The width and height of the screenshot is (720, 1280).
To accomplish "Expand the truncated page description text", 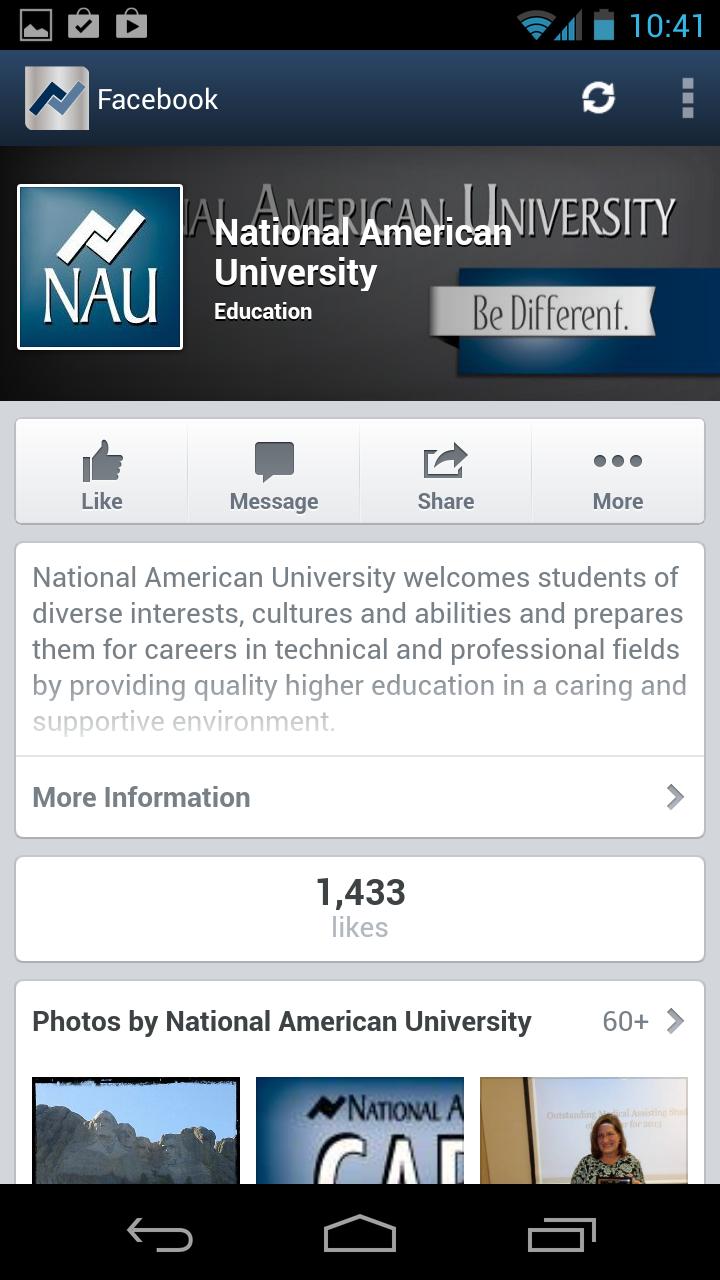I will click(360, 650).
